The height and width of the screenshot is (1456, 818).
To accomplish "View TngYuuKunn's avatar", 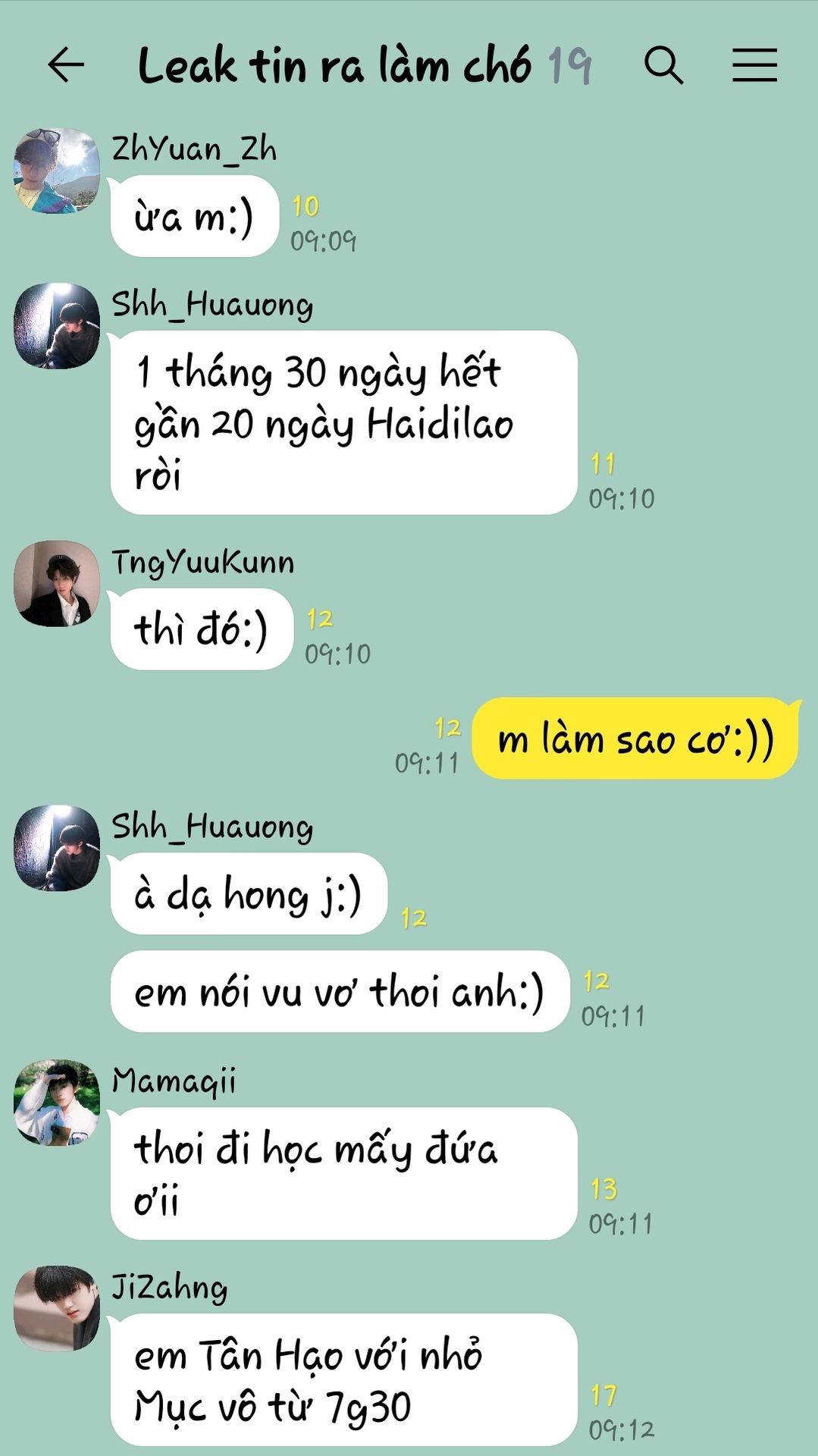I will coord(57,583).
